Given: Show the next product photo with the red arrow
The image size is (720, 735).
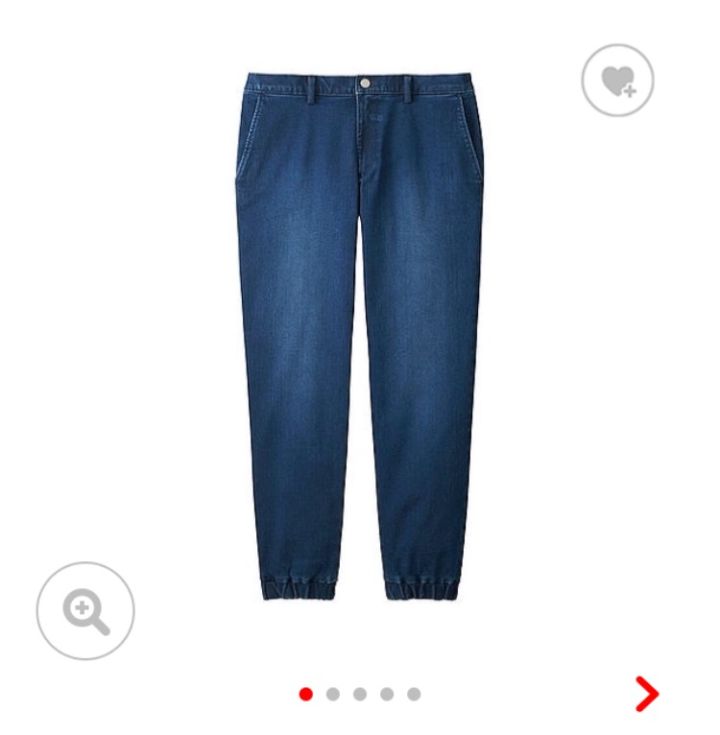Looking at the screenshot, I should [647, 693].
